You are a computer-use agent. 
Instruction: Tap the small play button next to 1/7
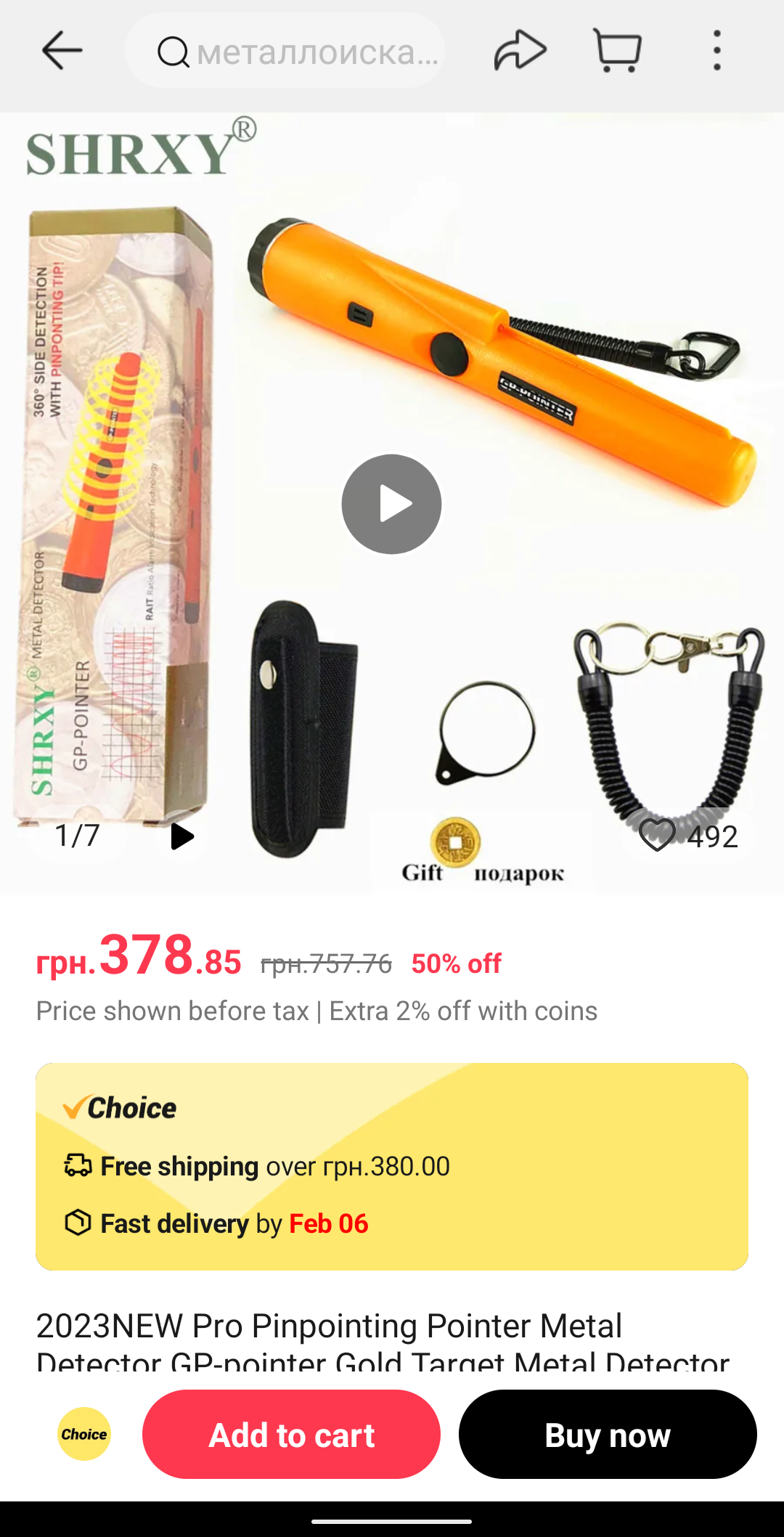pos(181,836)
